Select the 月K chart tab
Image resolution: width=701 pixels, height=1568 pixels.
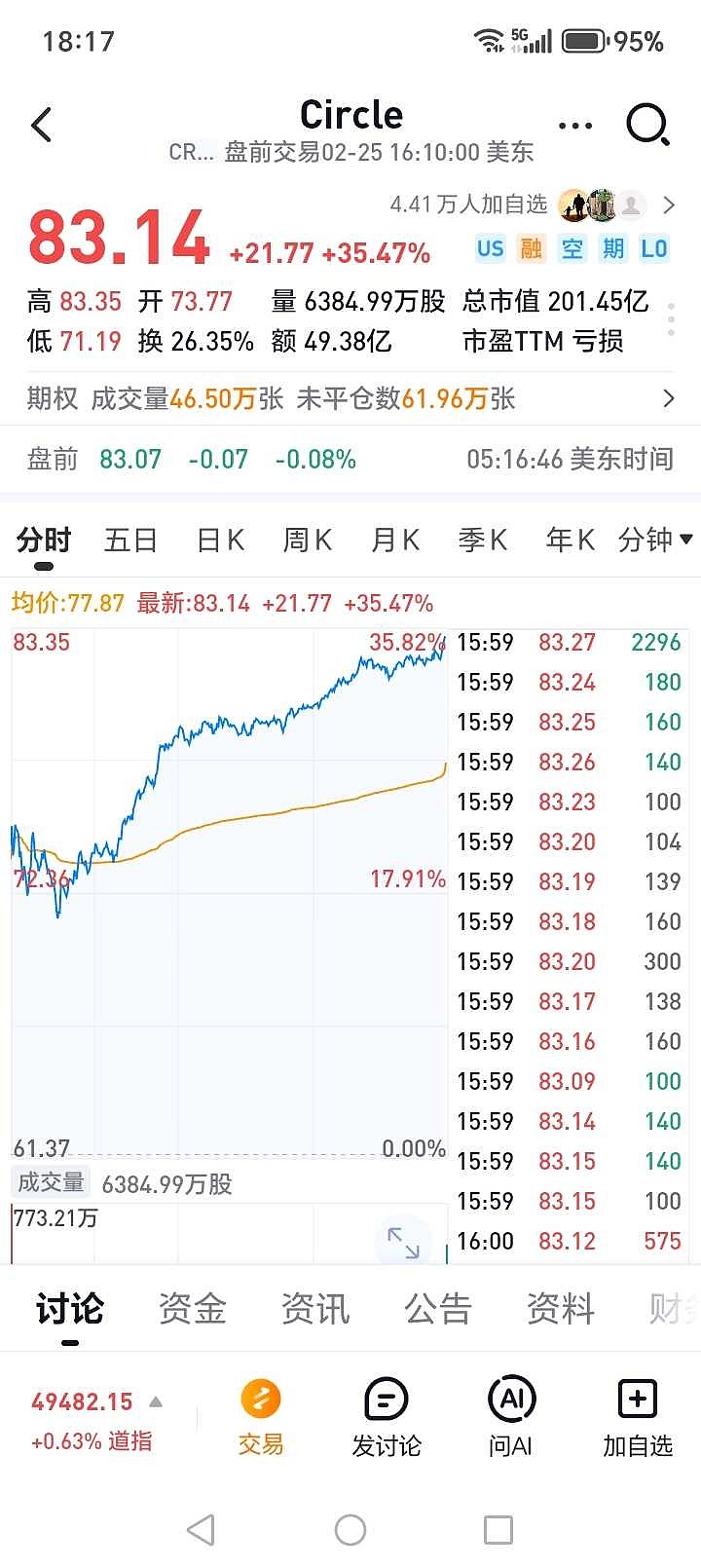(x=395, y=540)
